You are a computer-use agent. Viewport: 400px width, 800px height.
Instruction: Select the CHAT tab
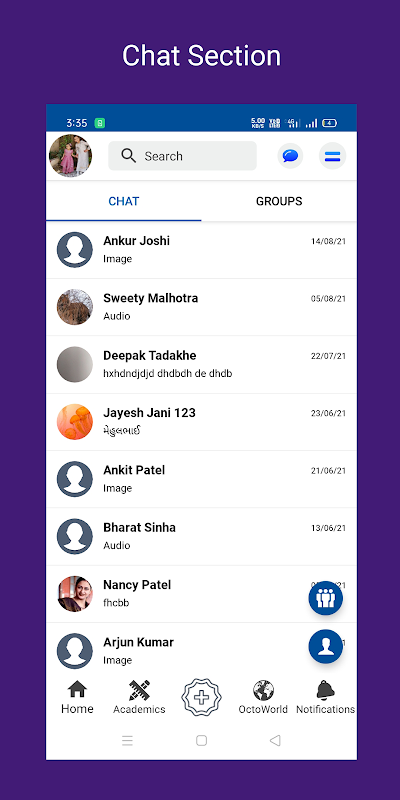(123, 201)
